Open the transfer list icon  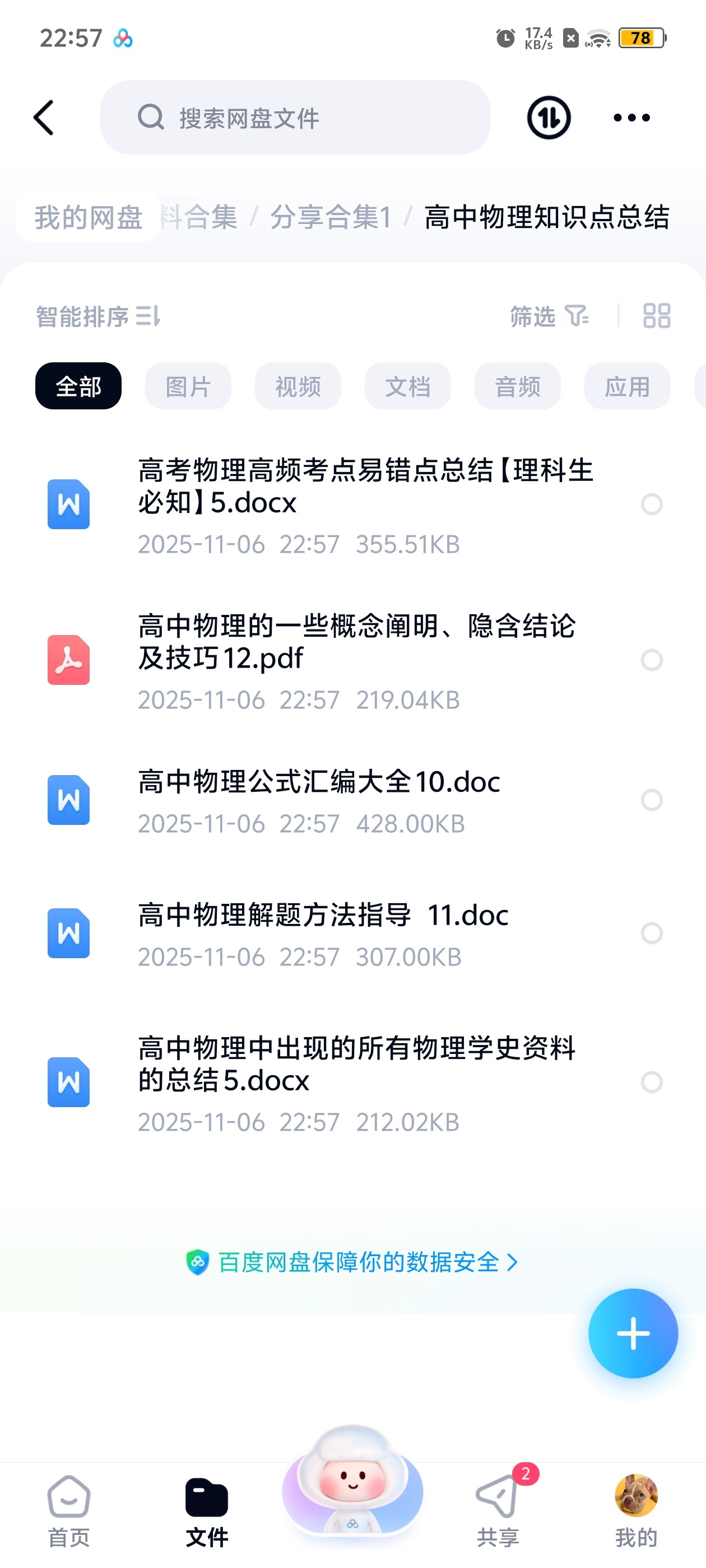click(x=547, y=118)
